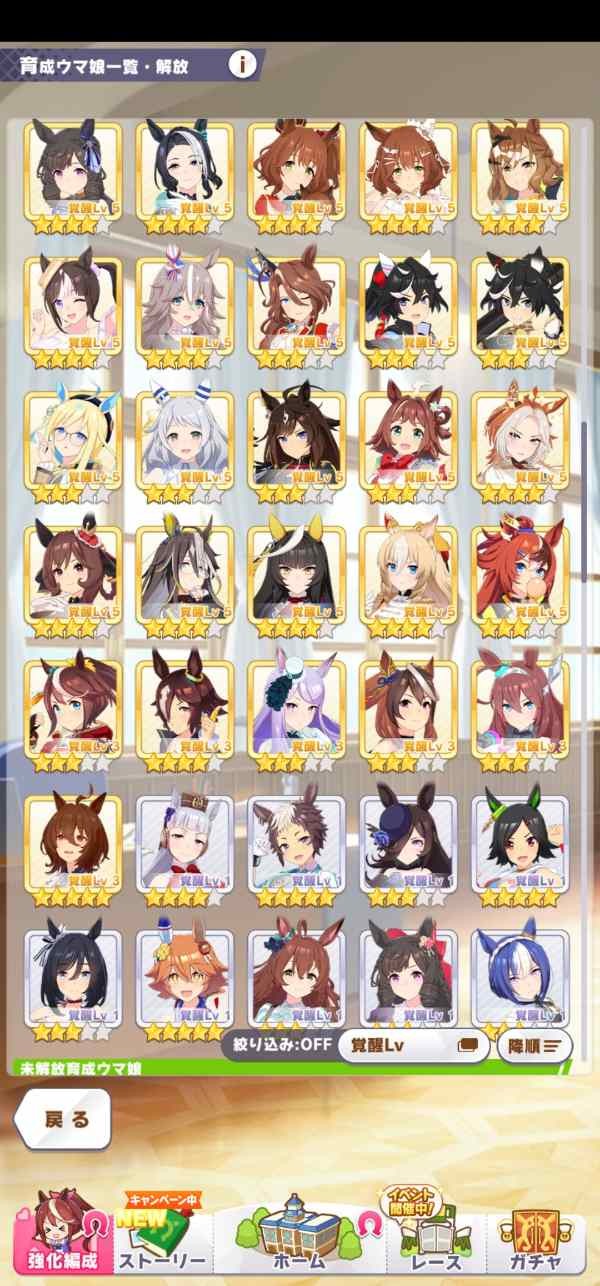Open the black-haired character with green ears

(520, 845)
